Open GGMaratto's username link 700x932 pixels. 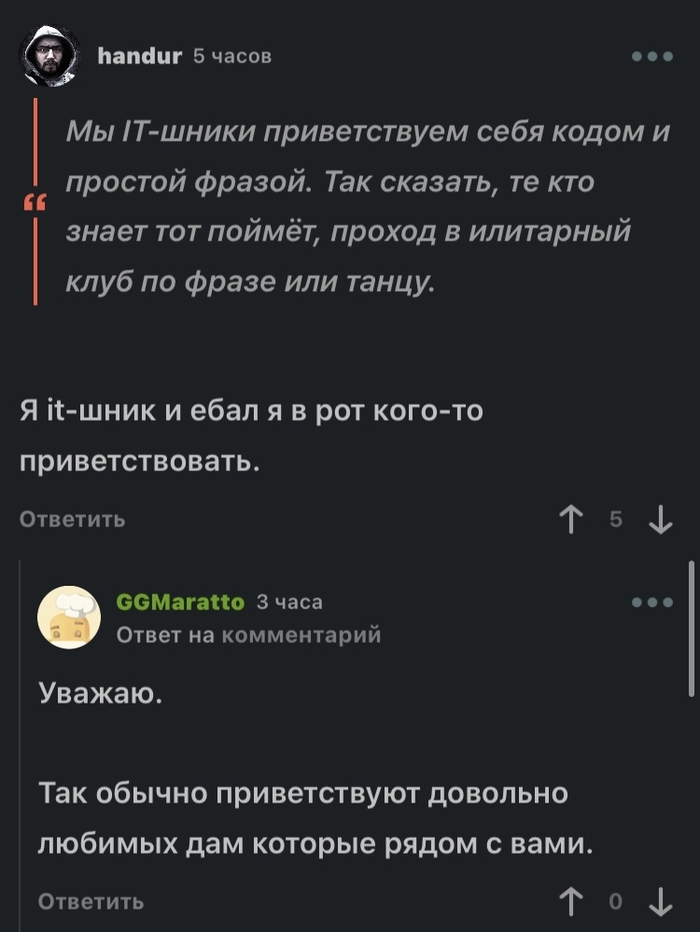tap(180, 602)
